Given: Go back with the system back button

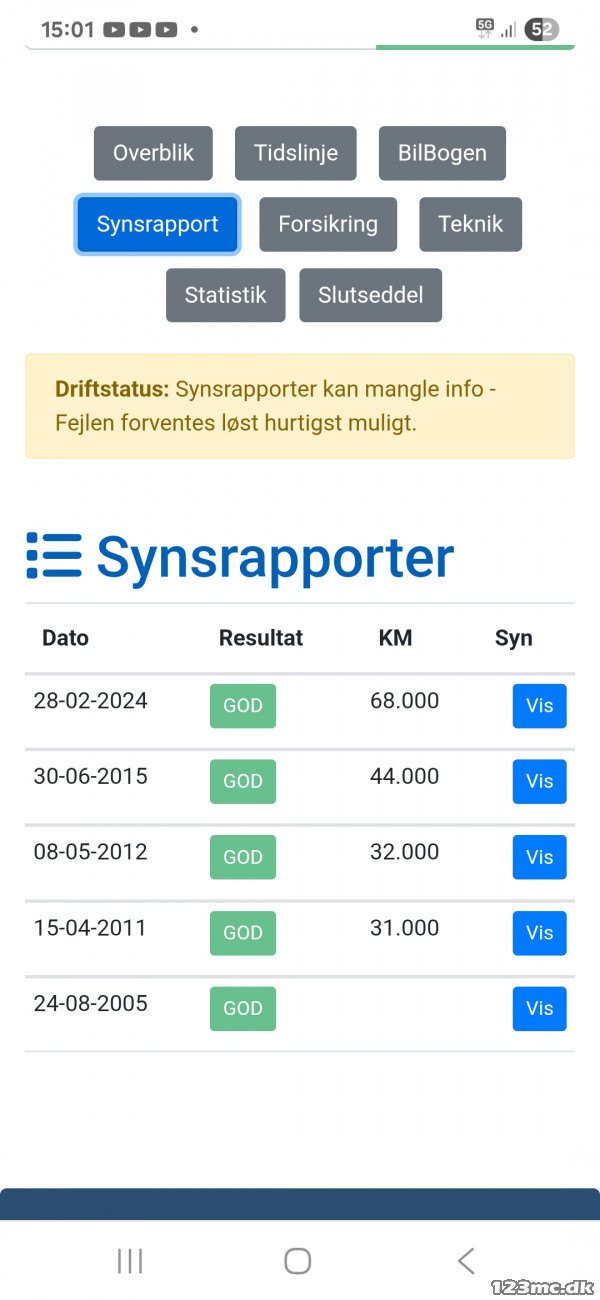Looking at the screenshot, I should coord(465,1261).
